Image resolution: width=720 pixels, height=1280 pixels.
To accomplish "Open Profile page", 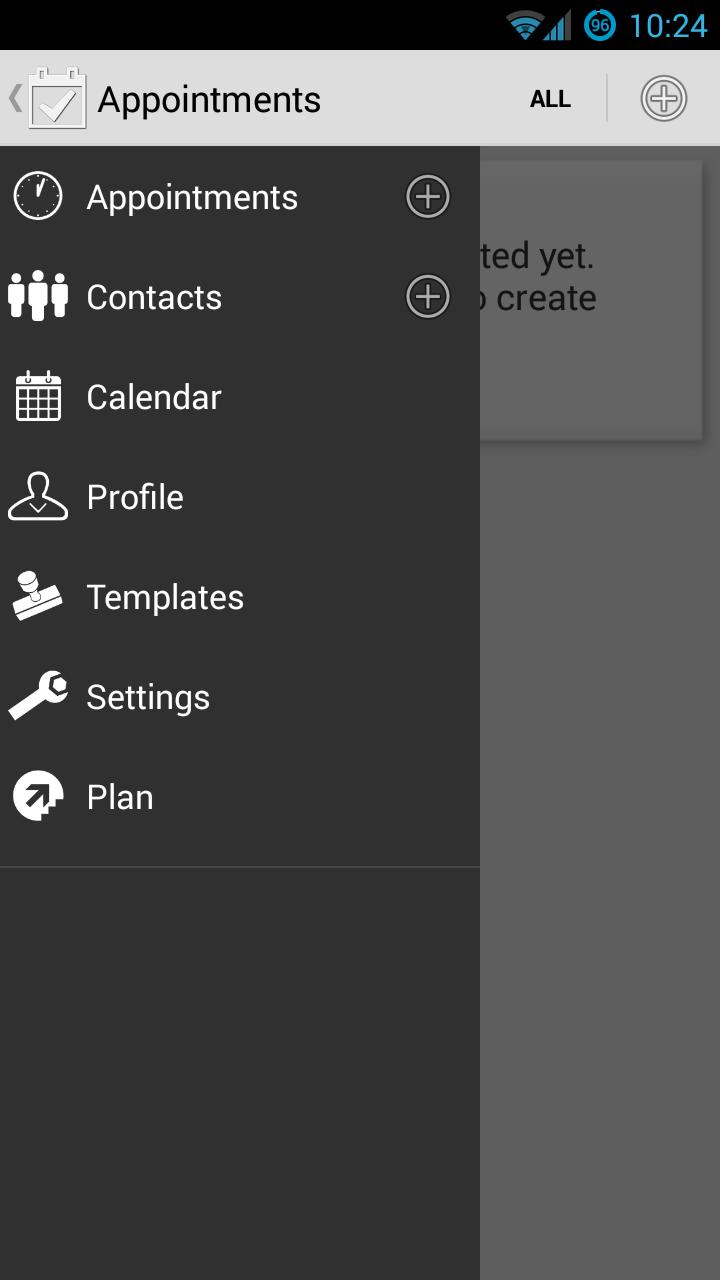I will 135,497.
